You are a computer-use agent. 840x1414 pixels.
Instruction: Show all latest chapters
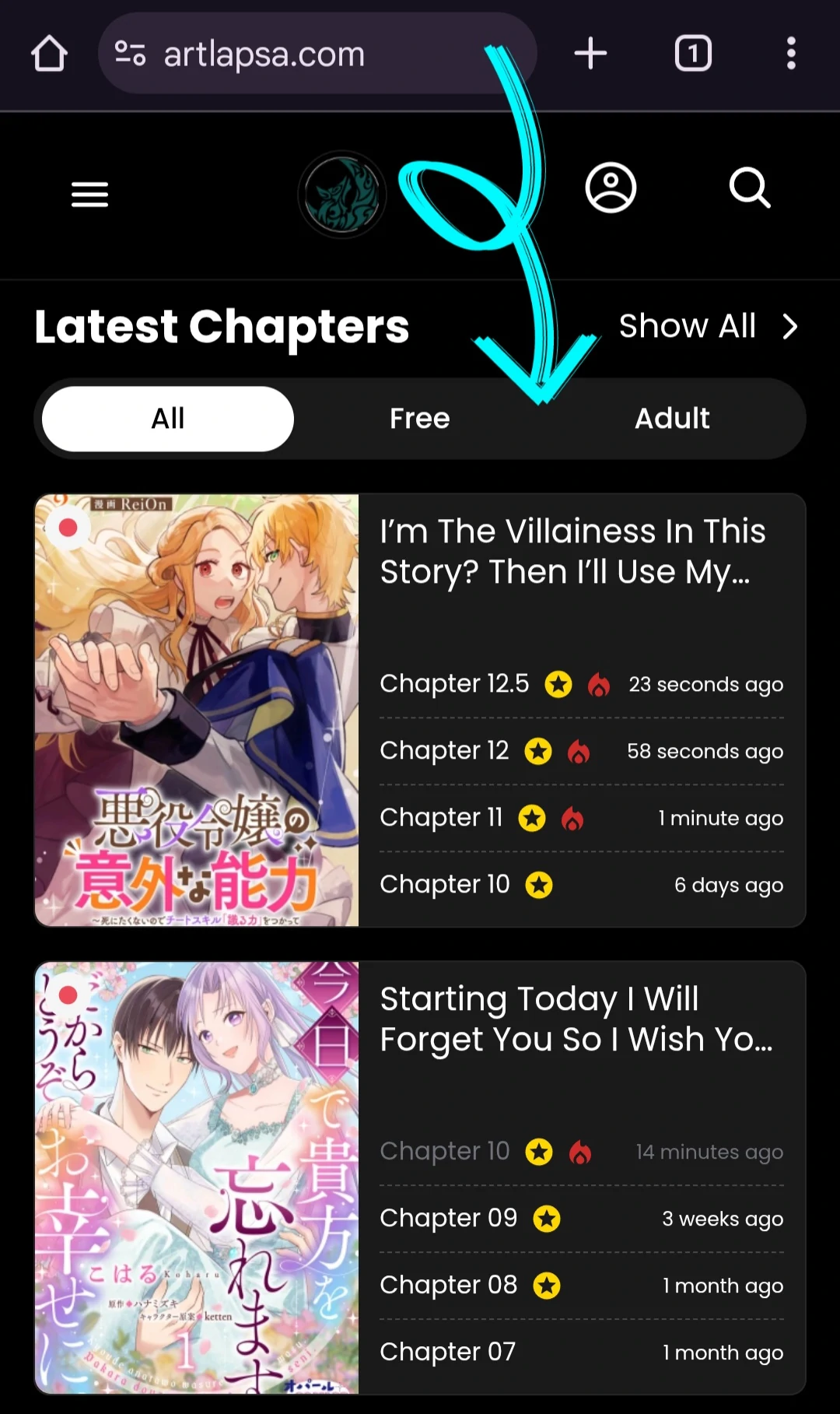point(706,326)
